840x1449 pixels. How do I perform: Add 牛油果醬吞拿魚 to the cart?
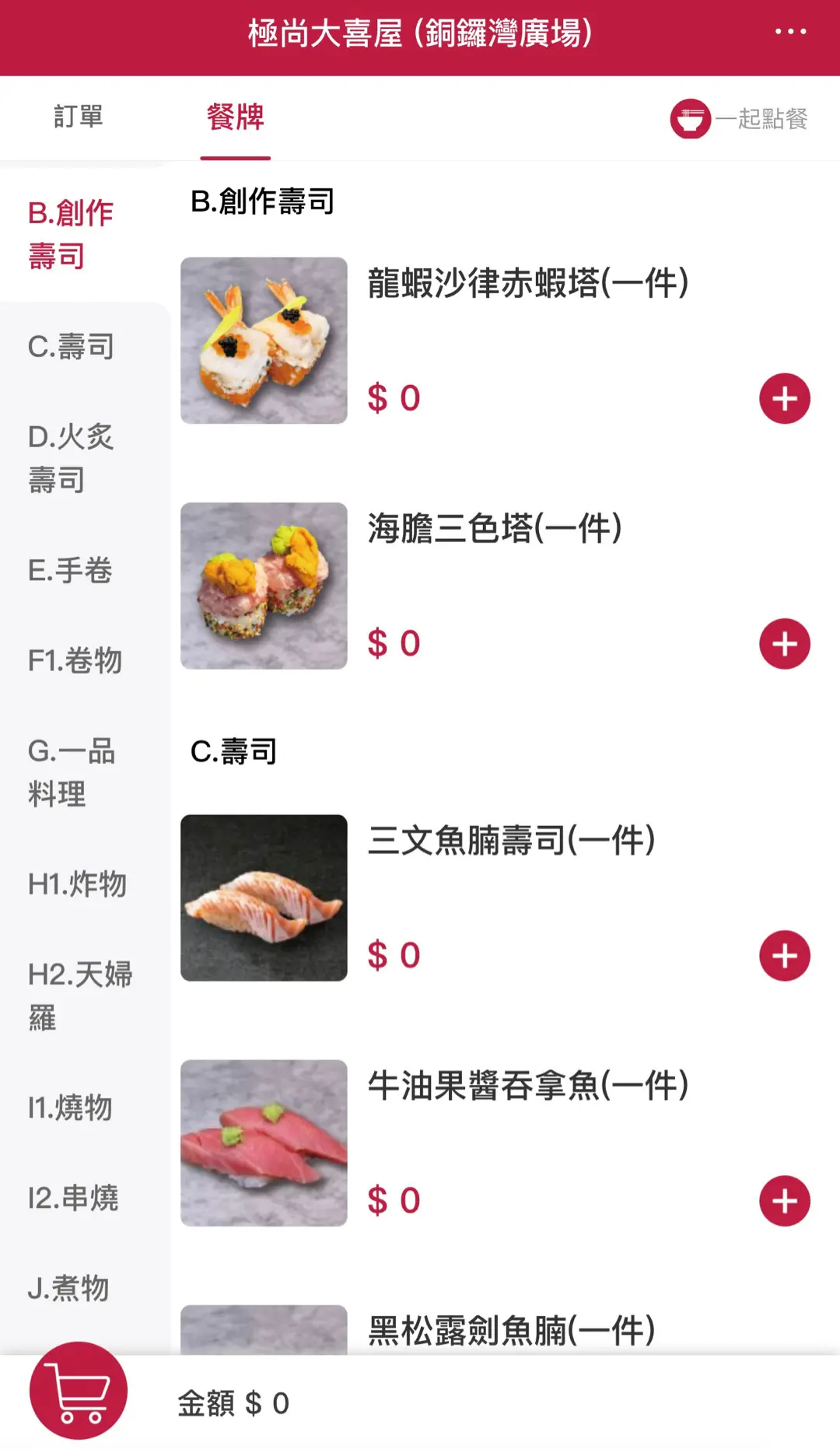[784, 1201]
